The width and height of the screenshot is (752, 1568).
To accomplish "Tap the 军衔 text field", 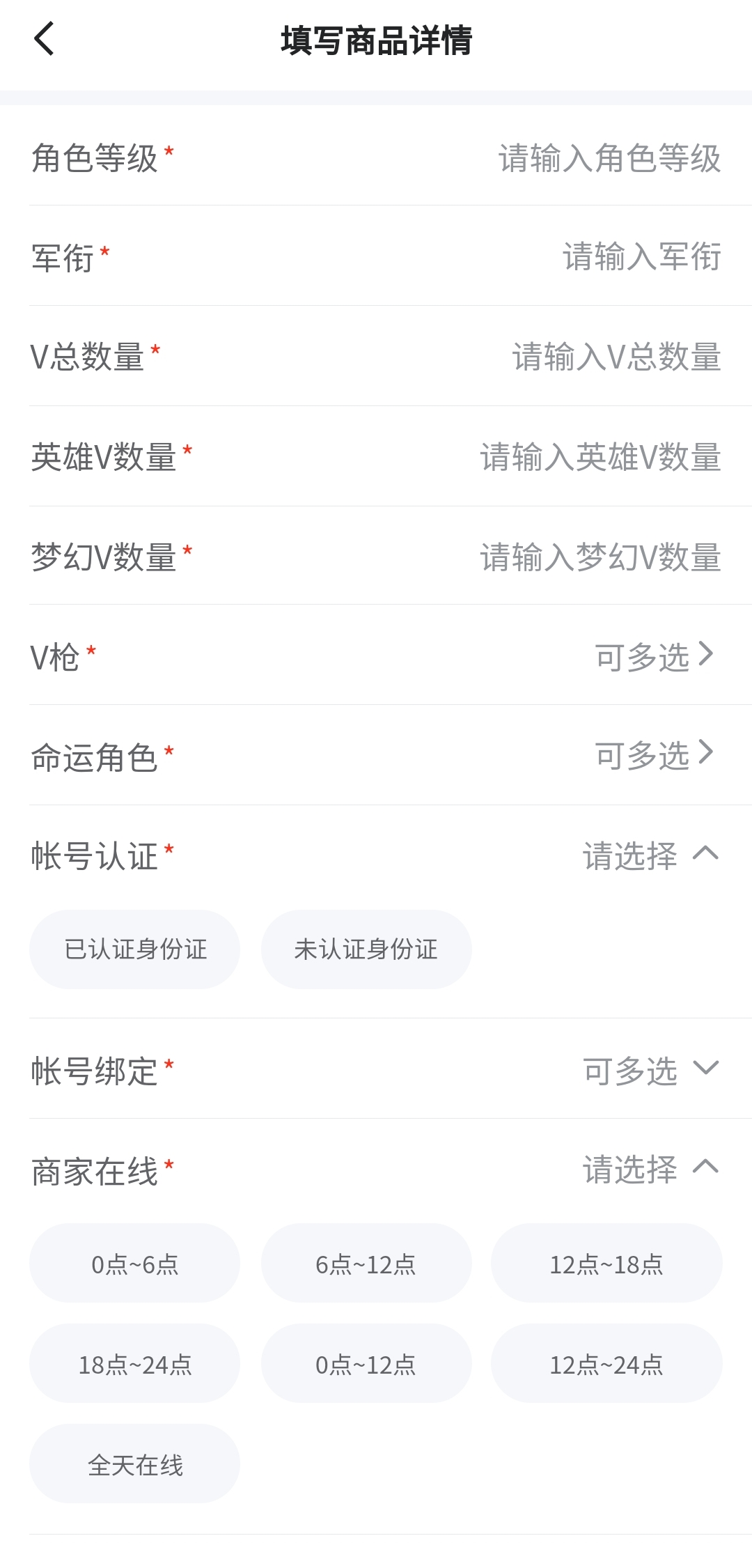I will (641, 257).
